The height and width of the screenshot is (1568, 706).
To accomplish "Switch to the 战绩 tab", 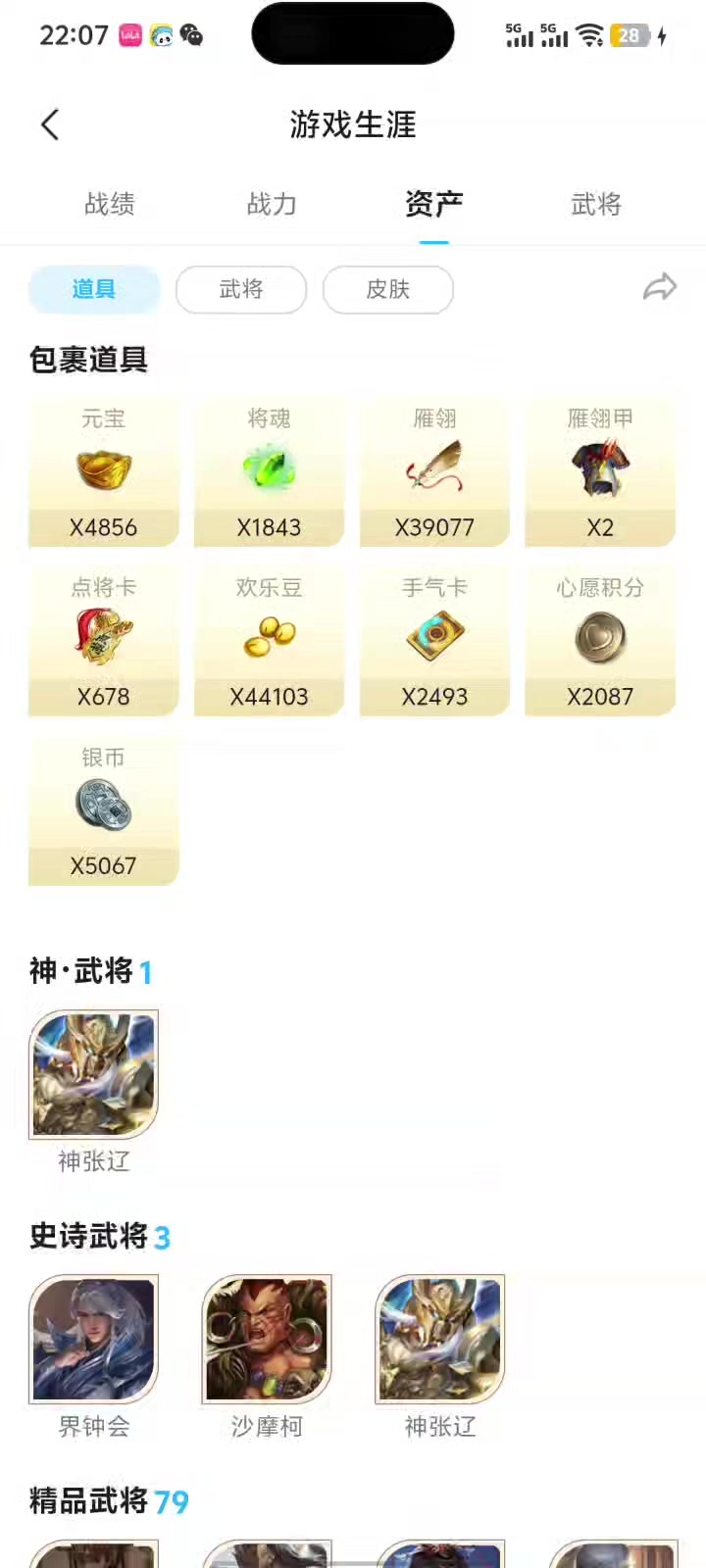I will coord(110,204).
